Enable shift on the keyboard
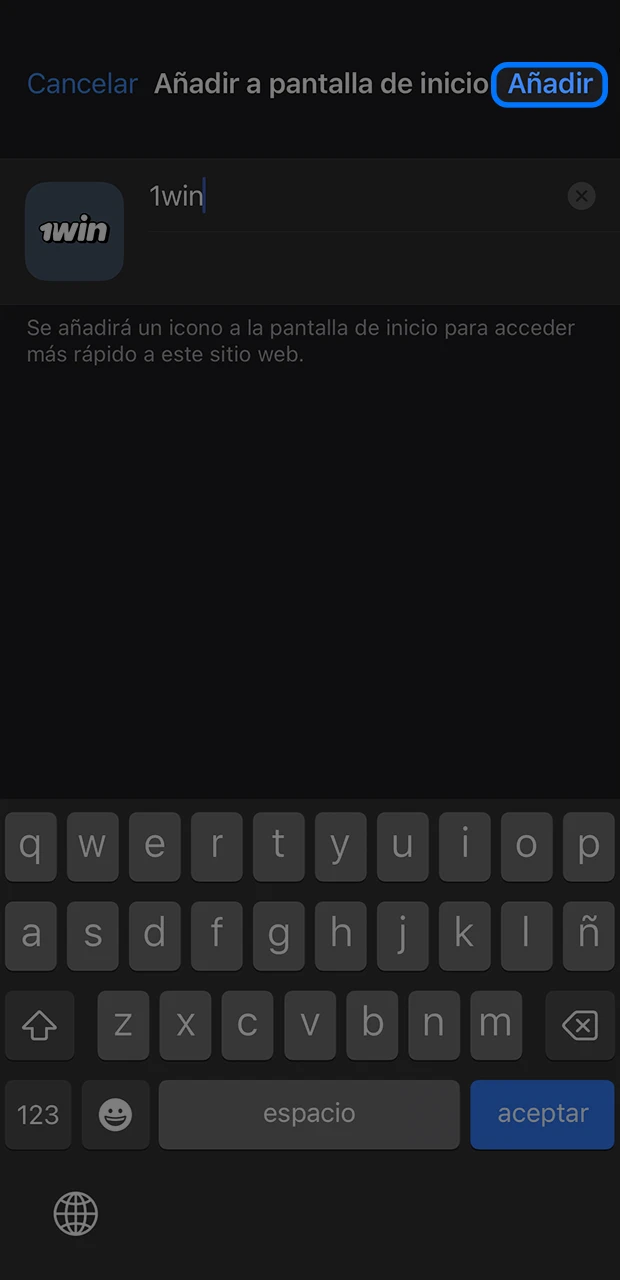Screen dimensions: 620x1280 click(x=39, y=1025)
